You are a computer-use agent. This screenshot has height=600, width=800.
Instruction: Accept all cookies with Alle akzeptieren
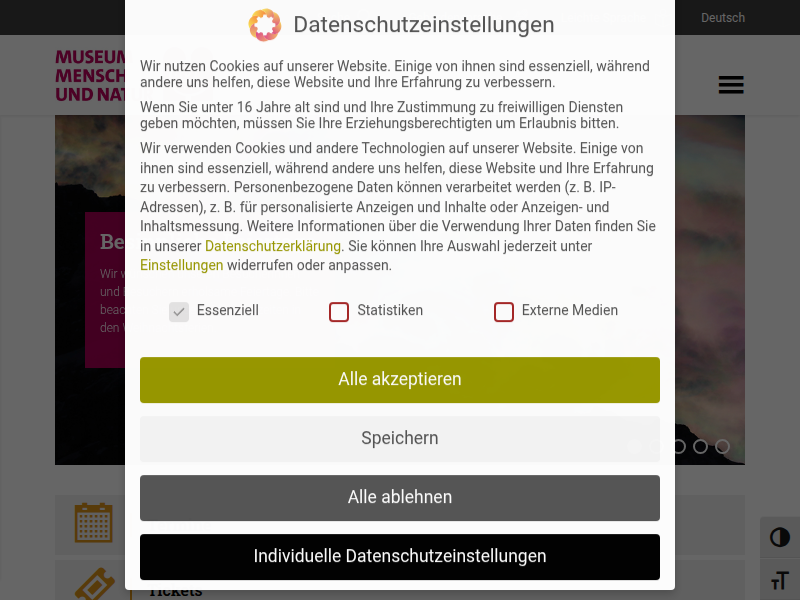(x=400, y=379)
